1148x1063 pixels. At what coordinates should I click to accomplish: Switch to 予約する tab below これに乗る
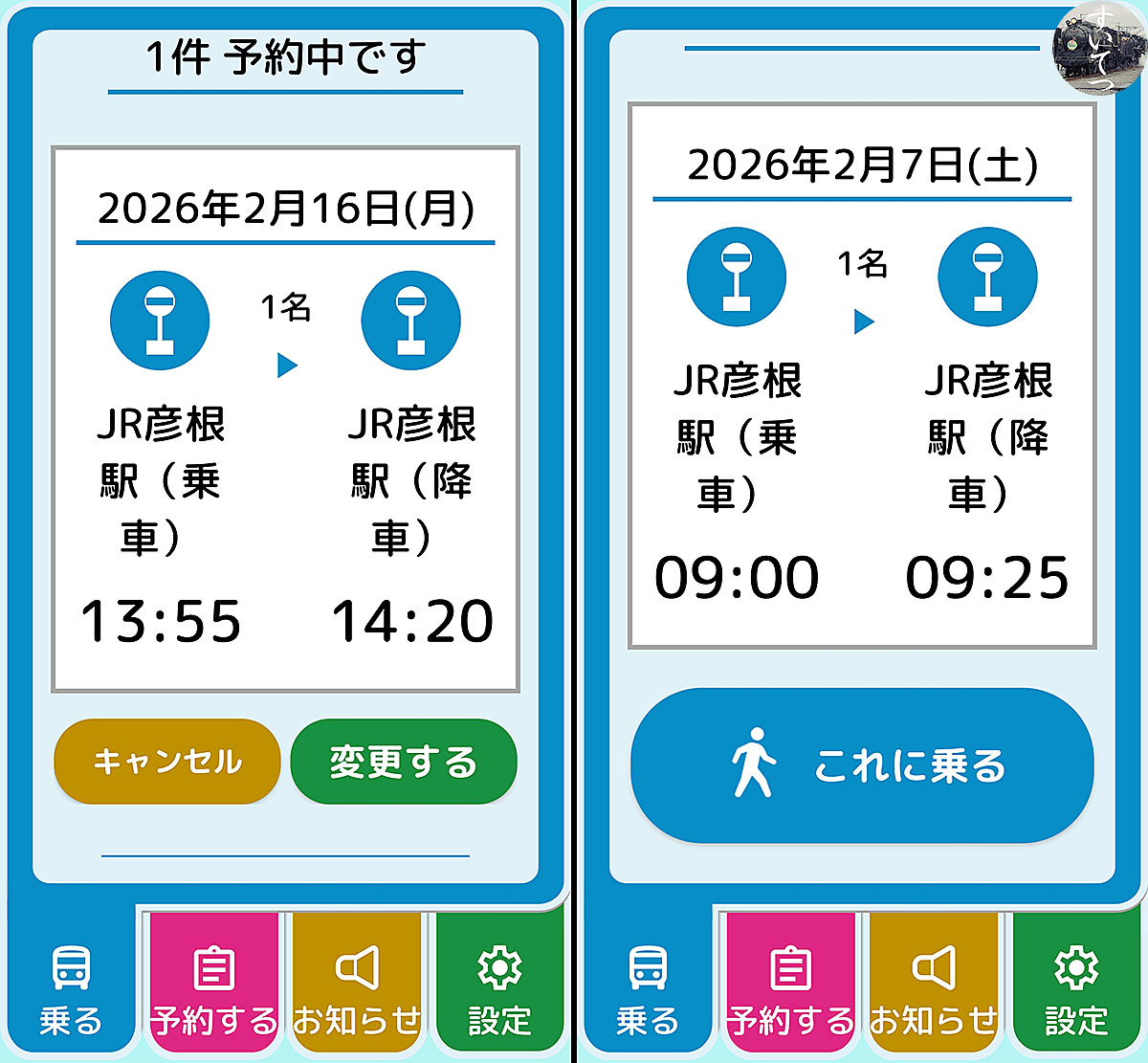pyautogui.click(x=790, y=982)
